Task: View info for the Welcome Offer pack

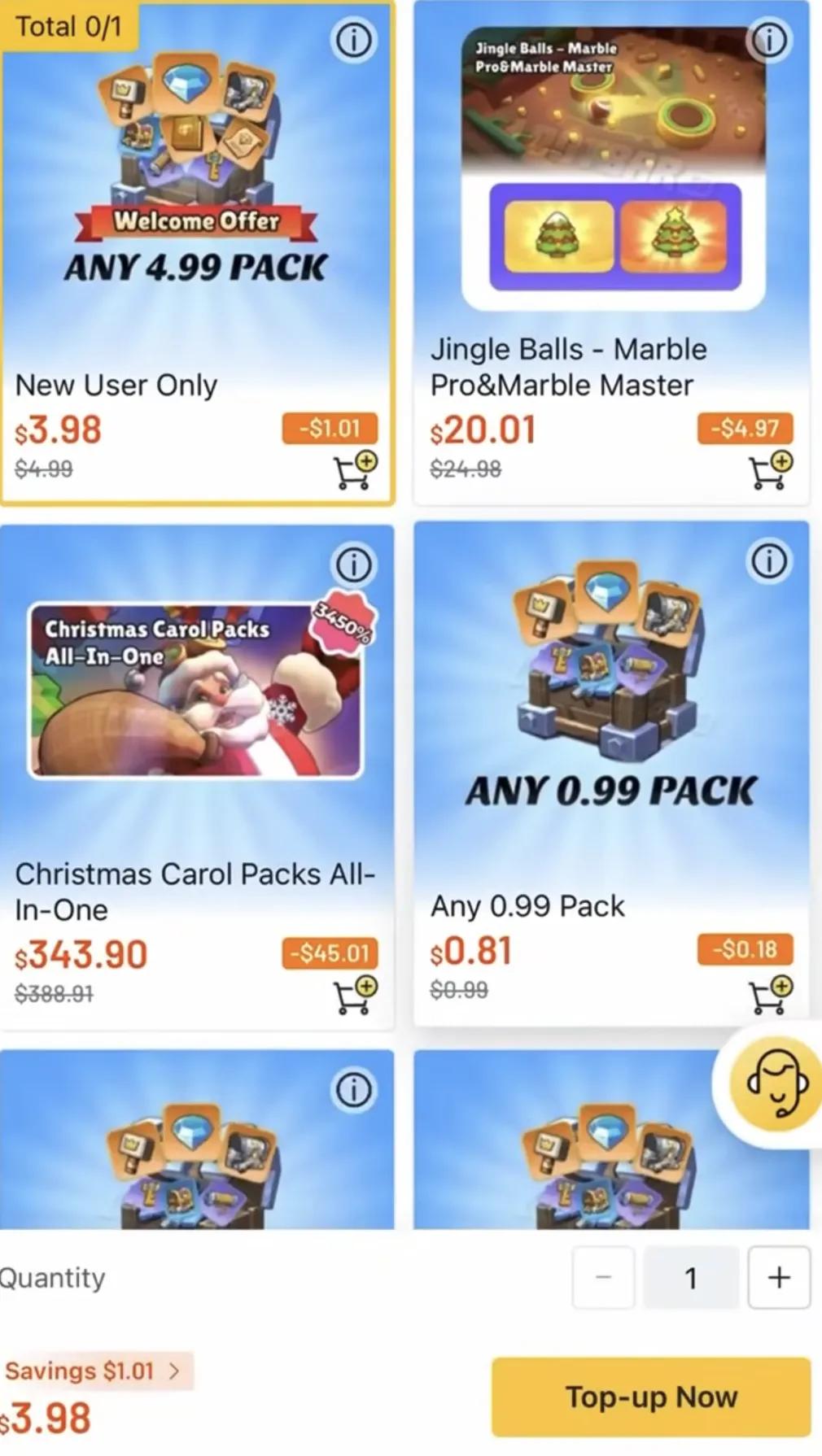Action: [x=353, y=41]
